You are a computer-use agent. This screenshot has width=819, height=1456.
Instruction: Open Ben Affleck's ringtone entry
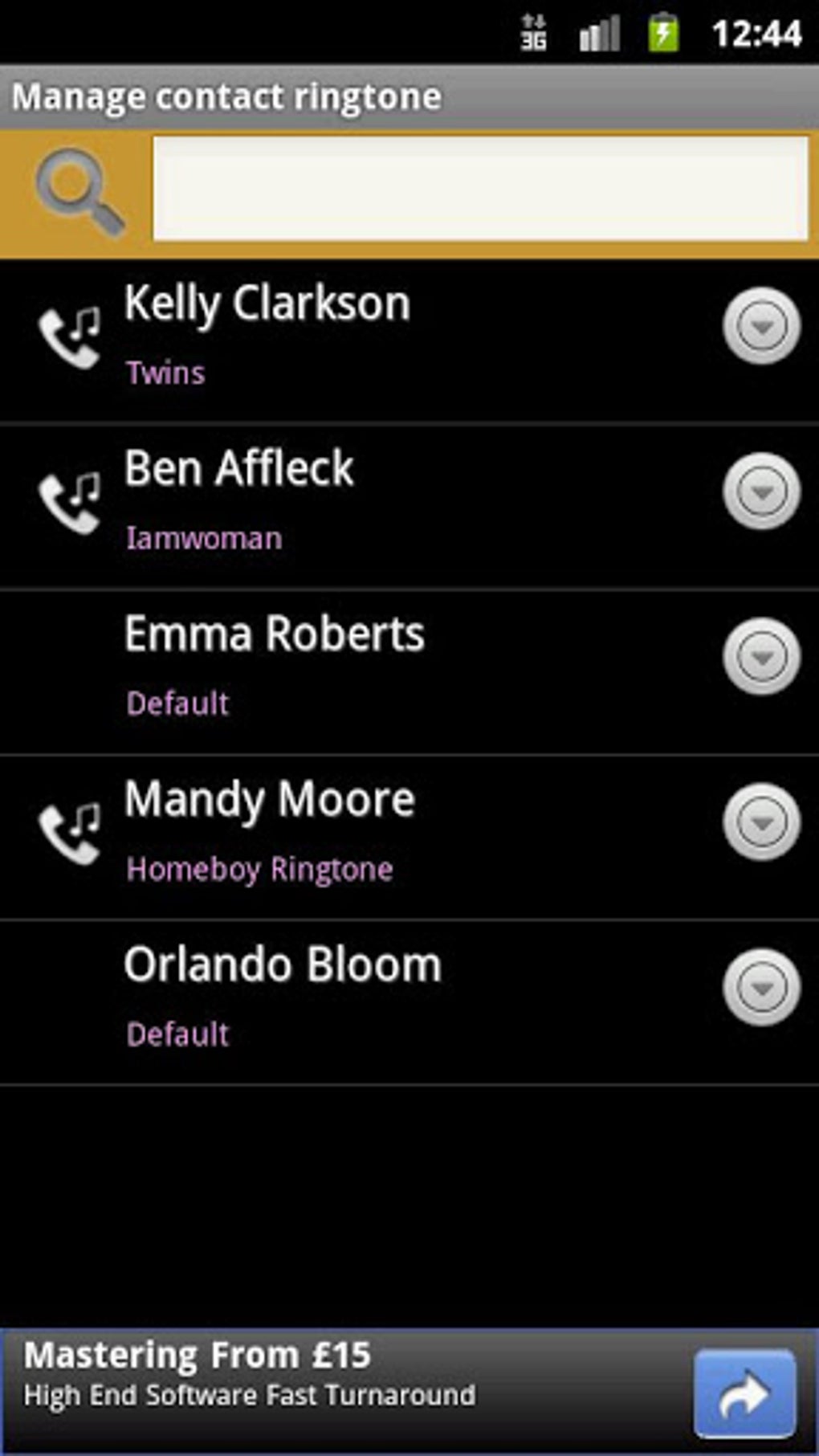click(409, 507)
